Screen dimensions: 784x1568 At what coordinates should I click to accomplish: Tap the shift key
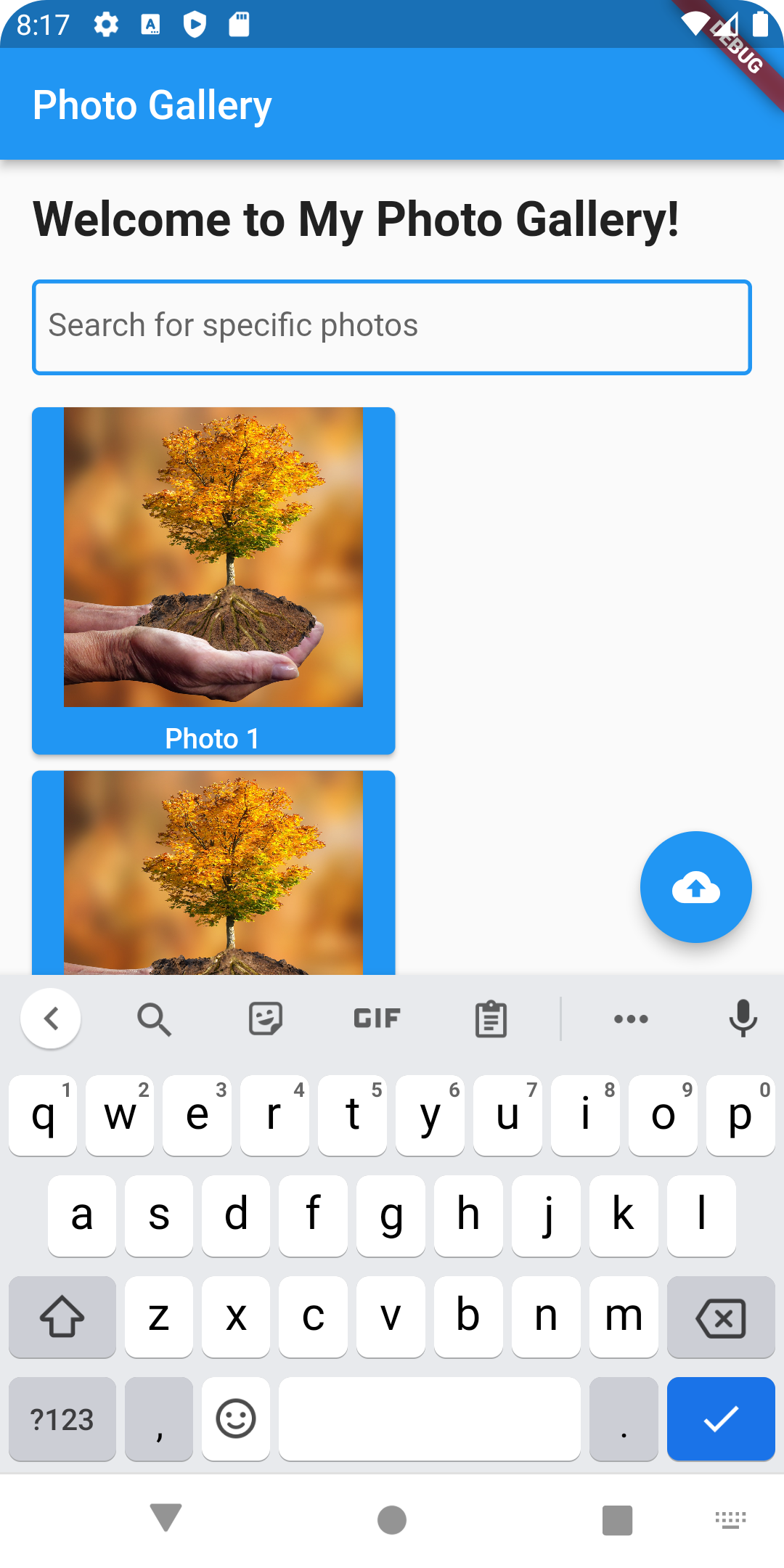[x=62, y=1317]
